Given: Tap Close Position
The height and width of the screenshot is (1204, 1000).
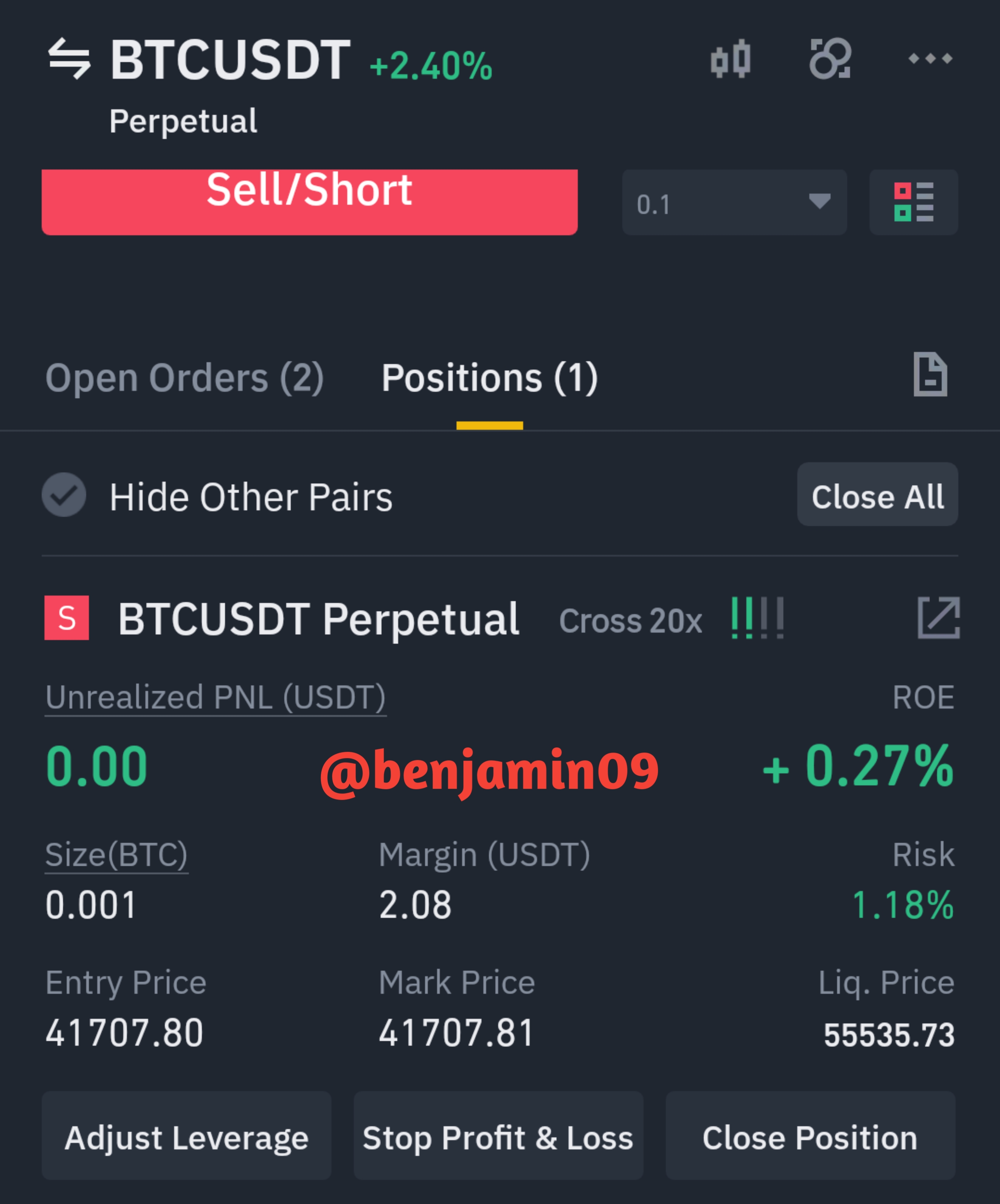Looking at the screenshot, I should point(810,1138).
